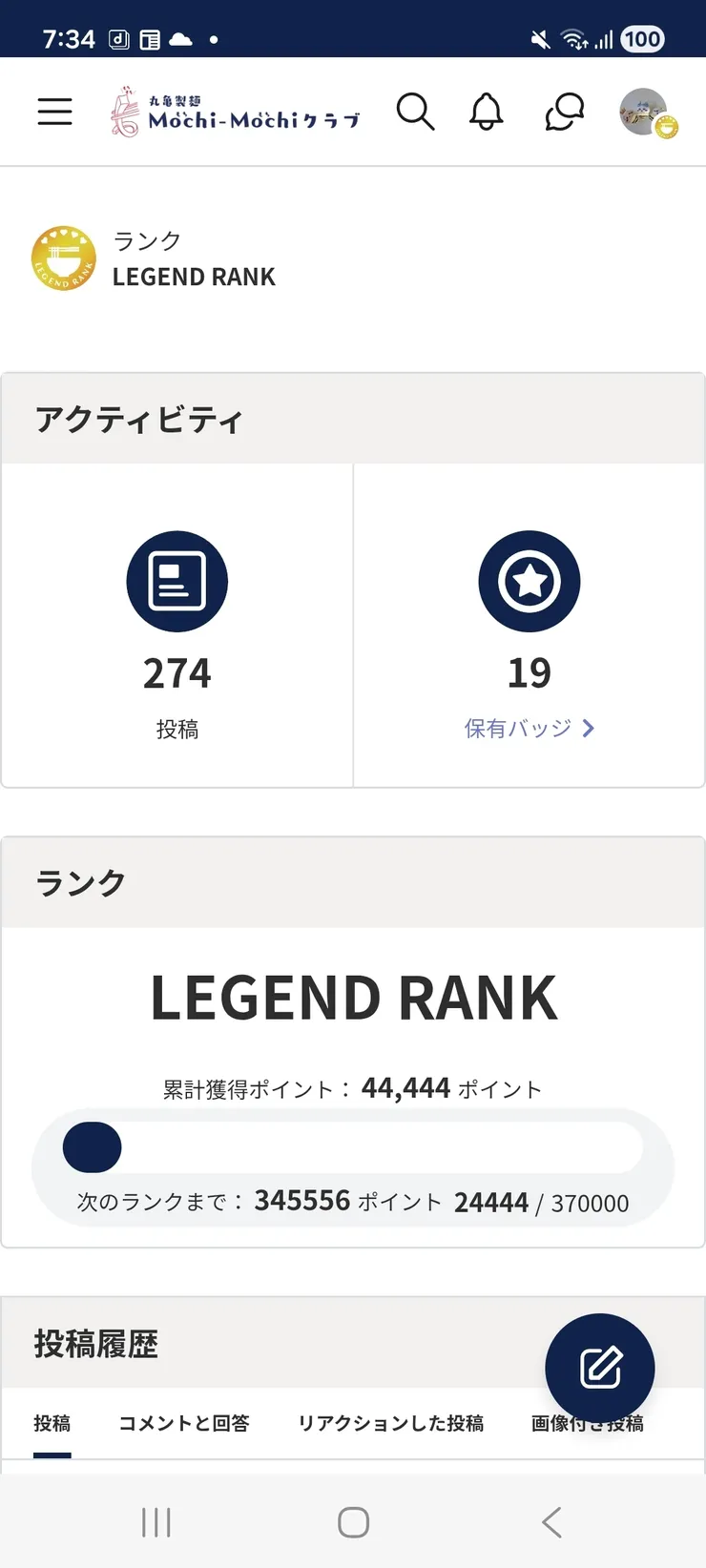Tap the system home button
Screen dimensions: 706x1568
click(353, 1522)
